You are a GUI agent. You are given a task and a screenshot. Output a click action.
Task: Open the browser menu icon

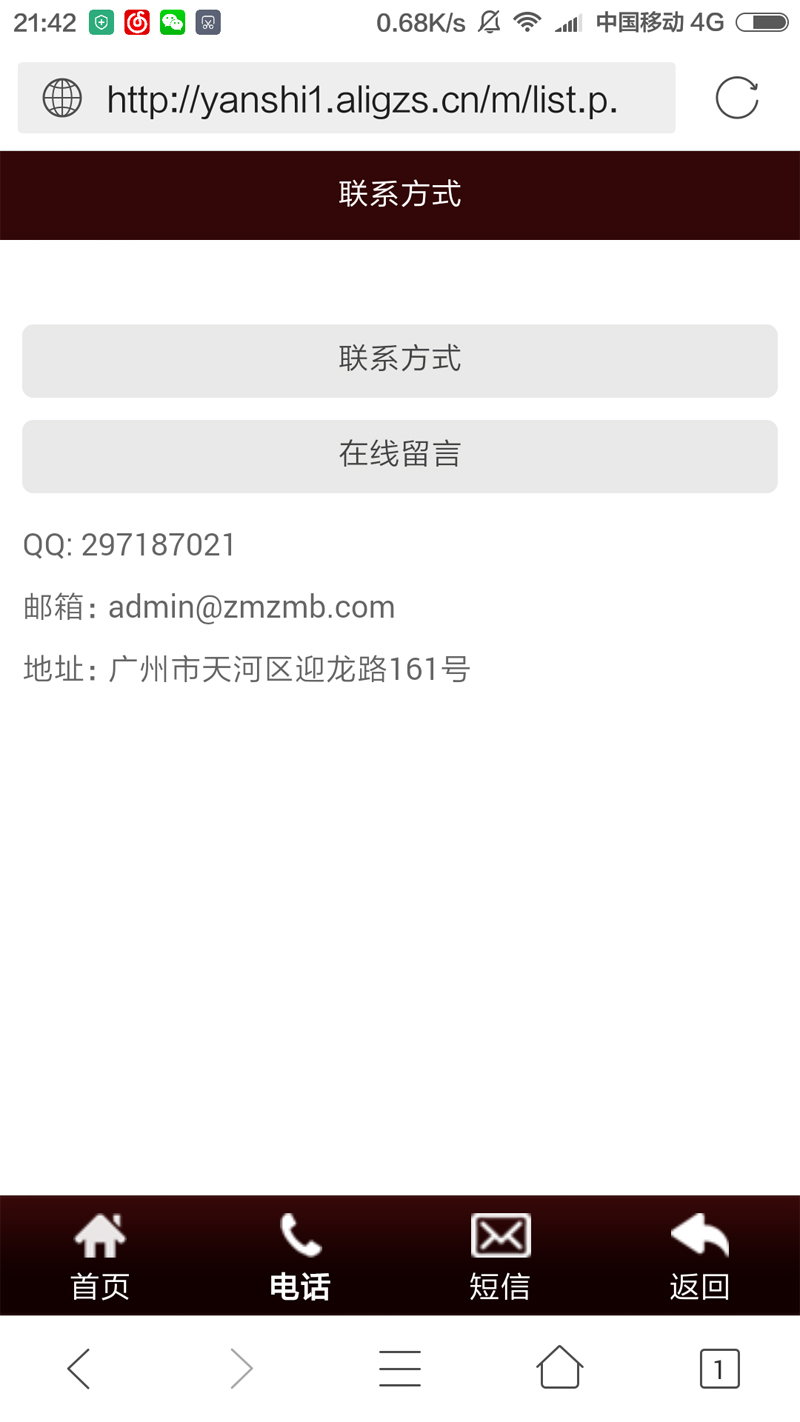400,1368
